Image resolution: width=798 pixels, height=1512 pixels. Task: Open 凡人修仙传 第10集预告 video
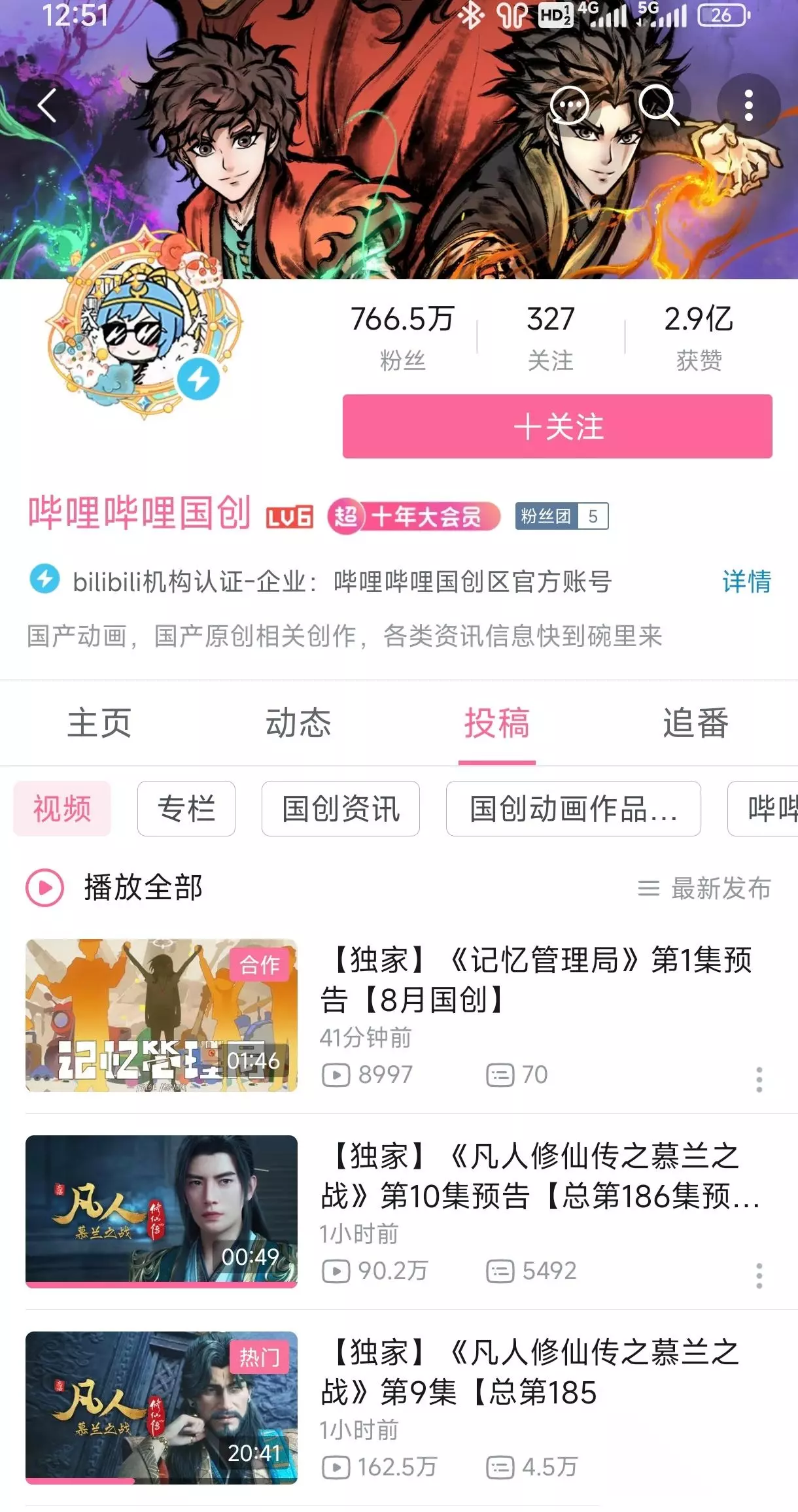(540, 1175)
